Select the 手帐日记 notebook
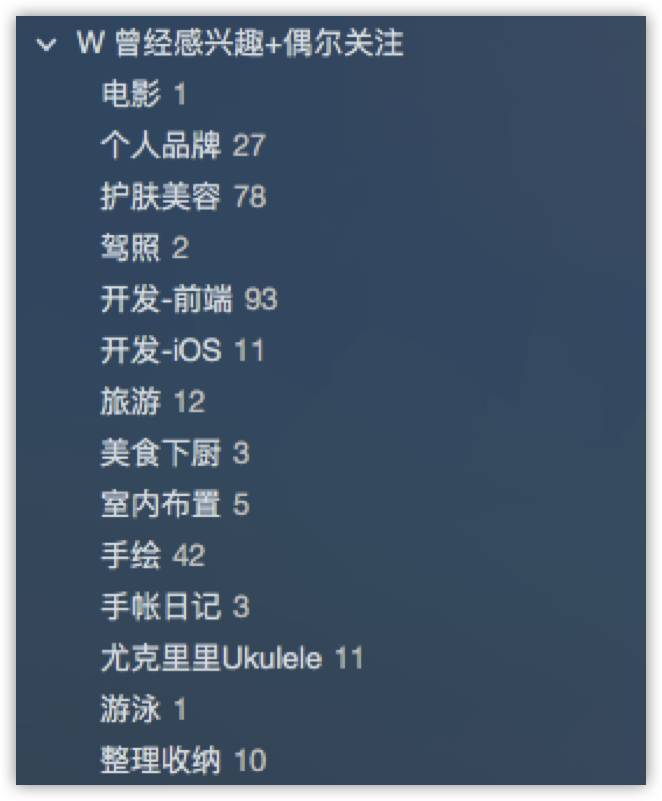 (x=160, y=607)
